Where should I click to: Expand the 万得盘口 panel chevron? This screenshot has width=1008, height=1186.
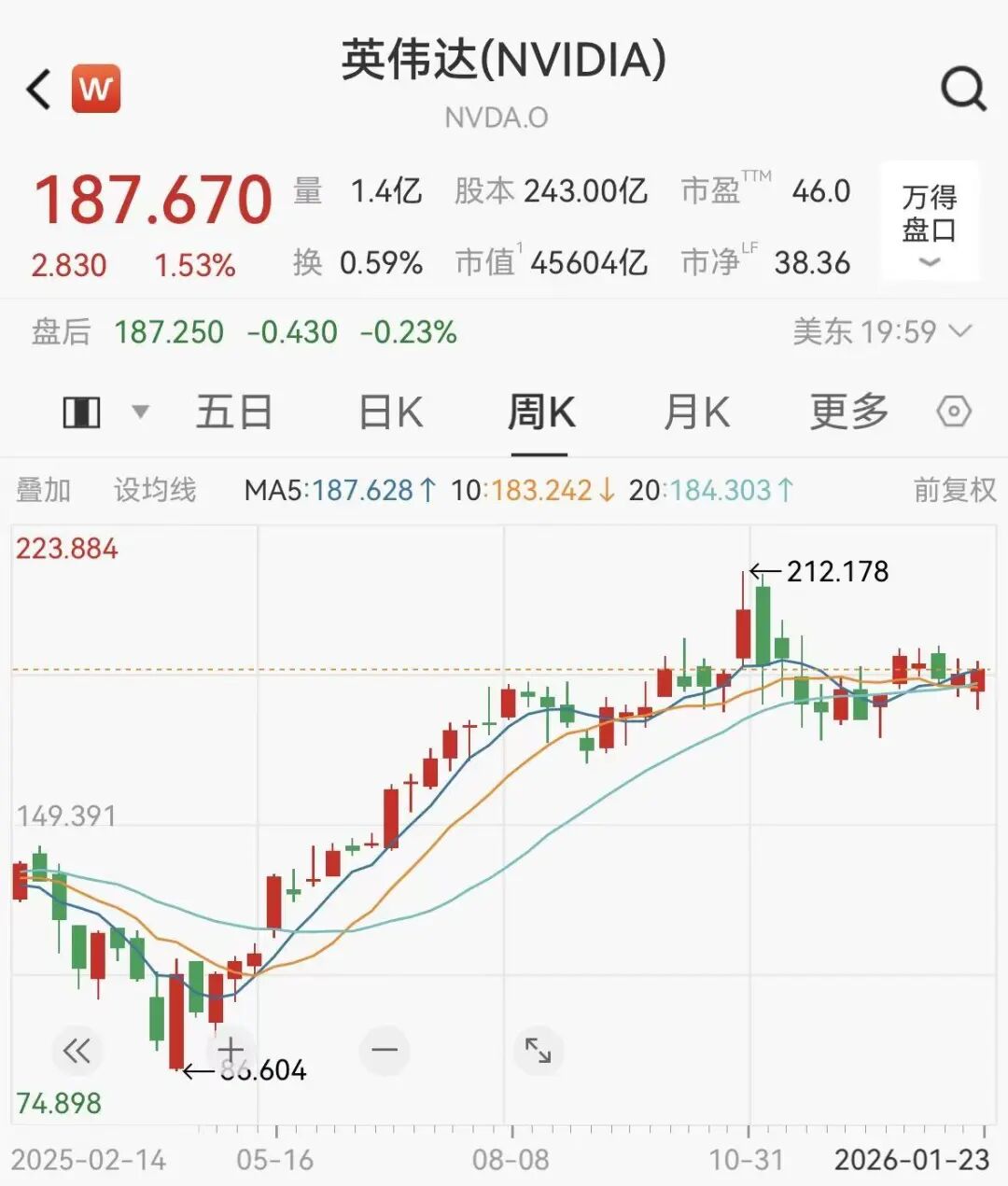[x=930, y=262]
